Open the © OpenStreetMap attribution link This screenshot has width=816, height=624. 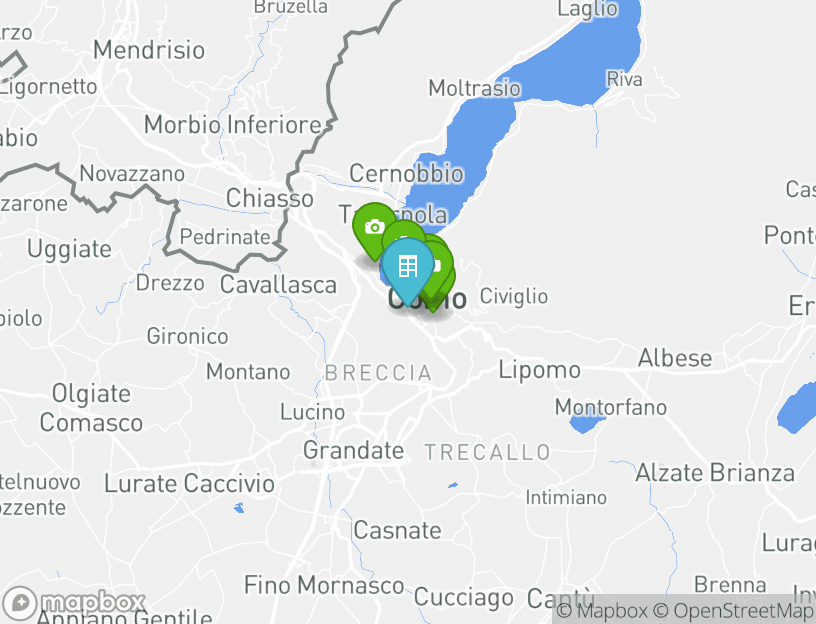point(734,610)
